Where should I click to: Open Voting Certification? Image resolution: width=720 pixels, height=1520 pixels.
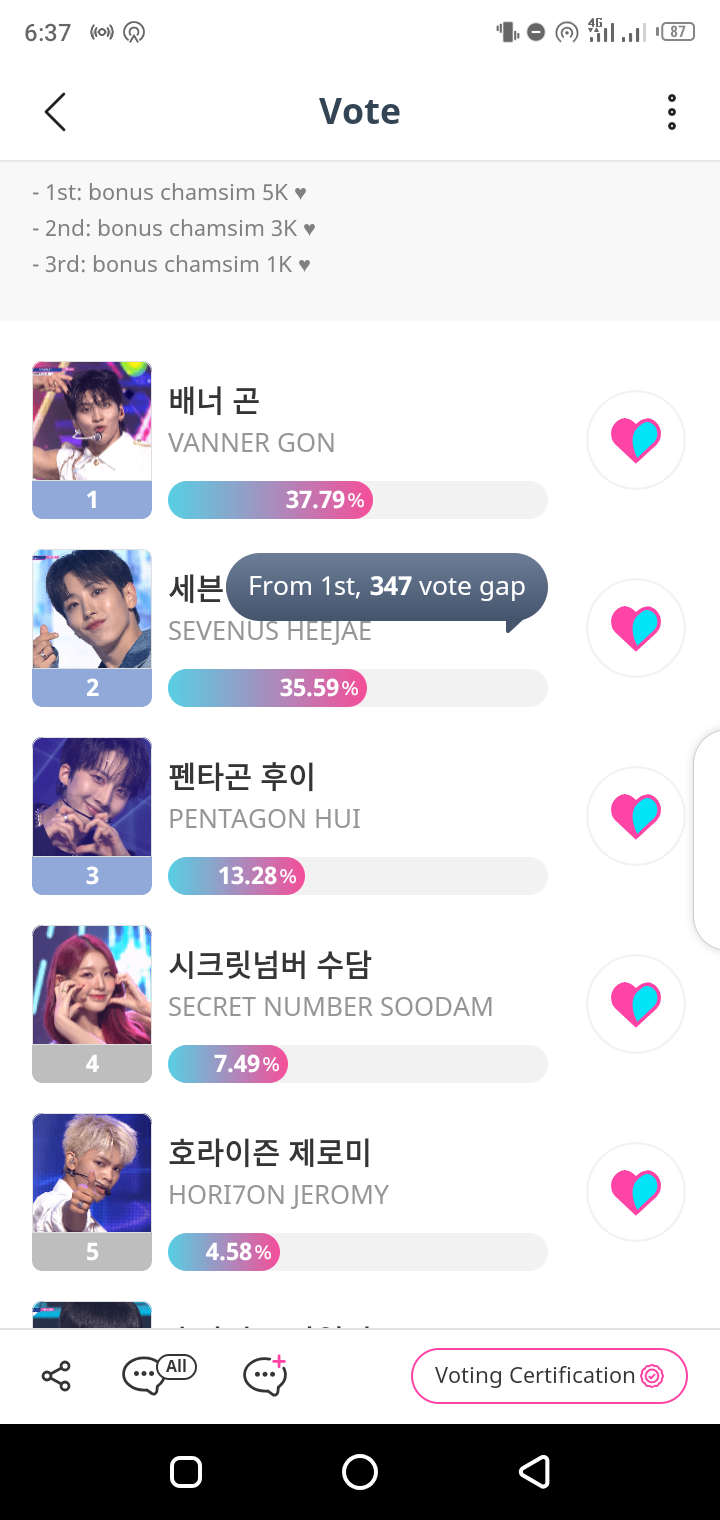tap(549, 1376)
